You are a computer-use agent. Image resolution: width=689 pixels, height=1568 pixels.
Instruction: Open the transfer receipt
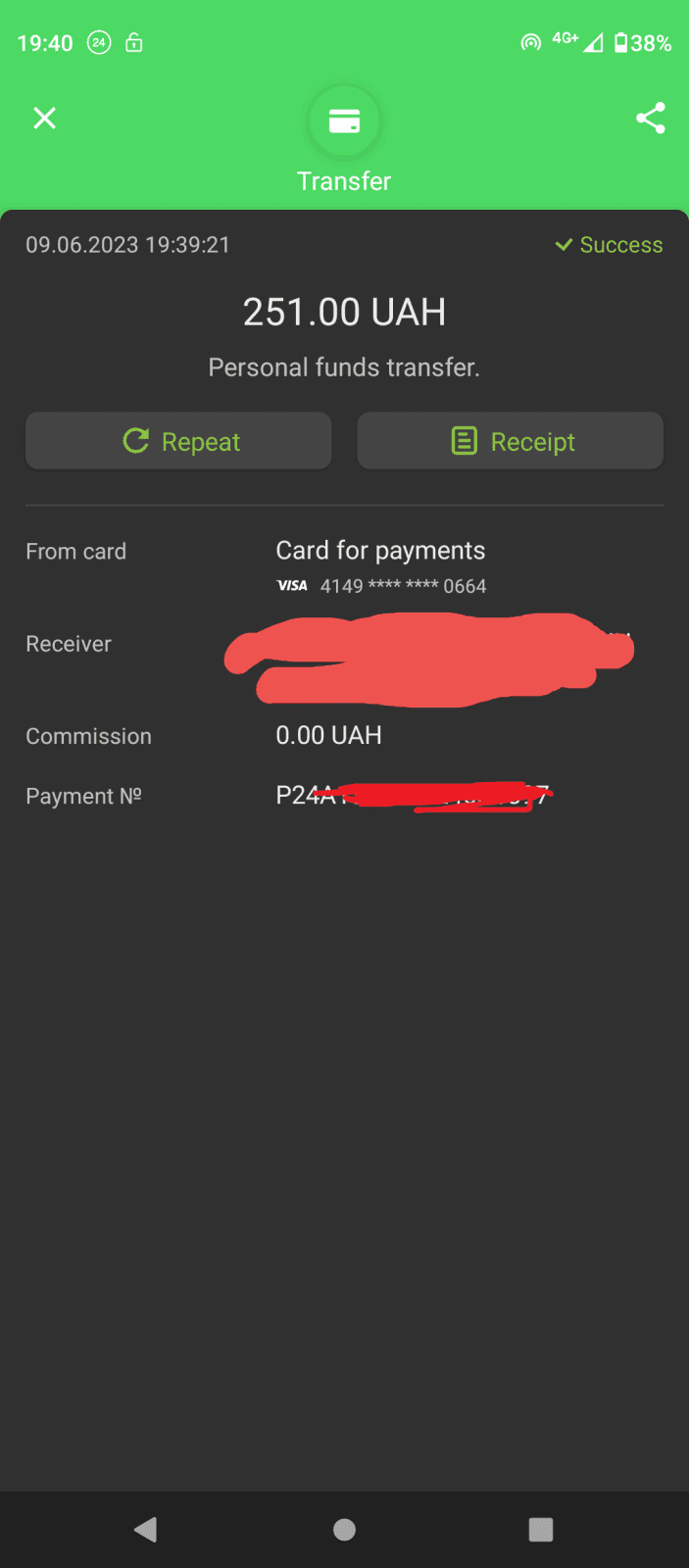[510, 441]
